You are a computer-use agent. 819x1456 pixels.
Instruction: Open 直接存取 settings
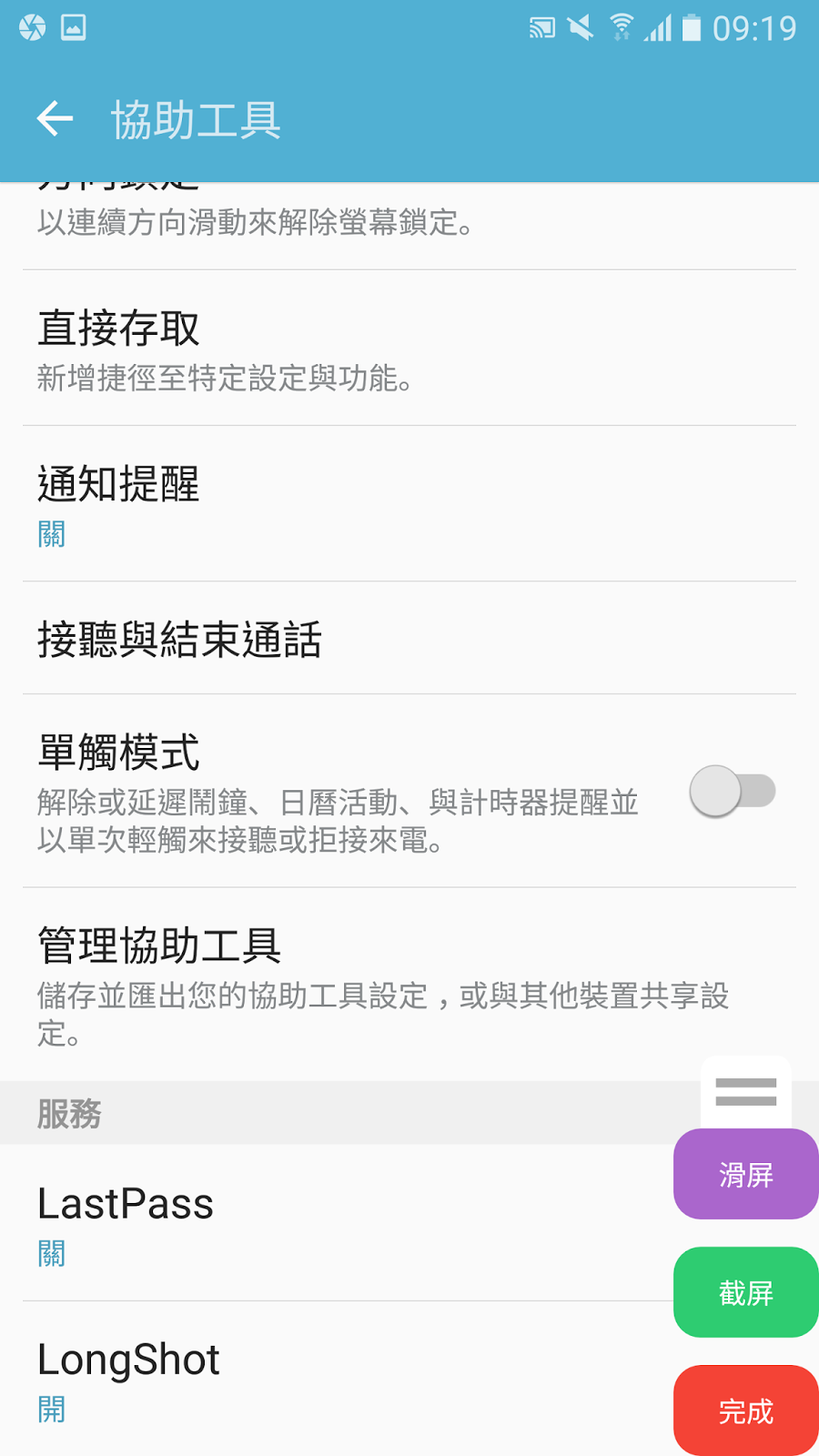(x=409, y=349)
